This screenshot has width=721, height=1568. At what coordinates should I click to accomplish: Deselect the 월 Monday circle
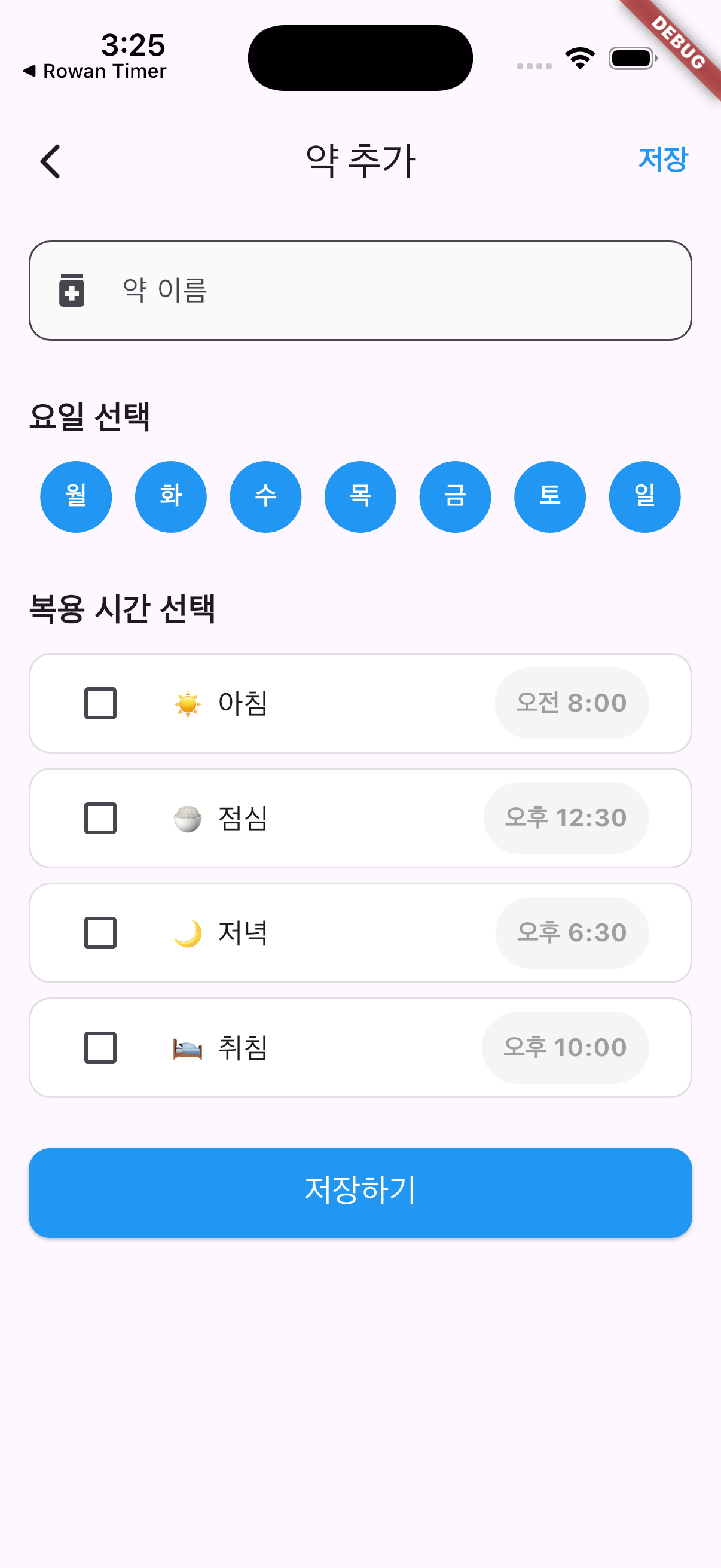75,496
